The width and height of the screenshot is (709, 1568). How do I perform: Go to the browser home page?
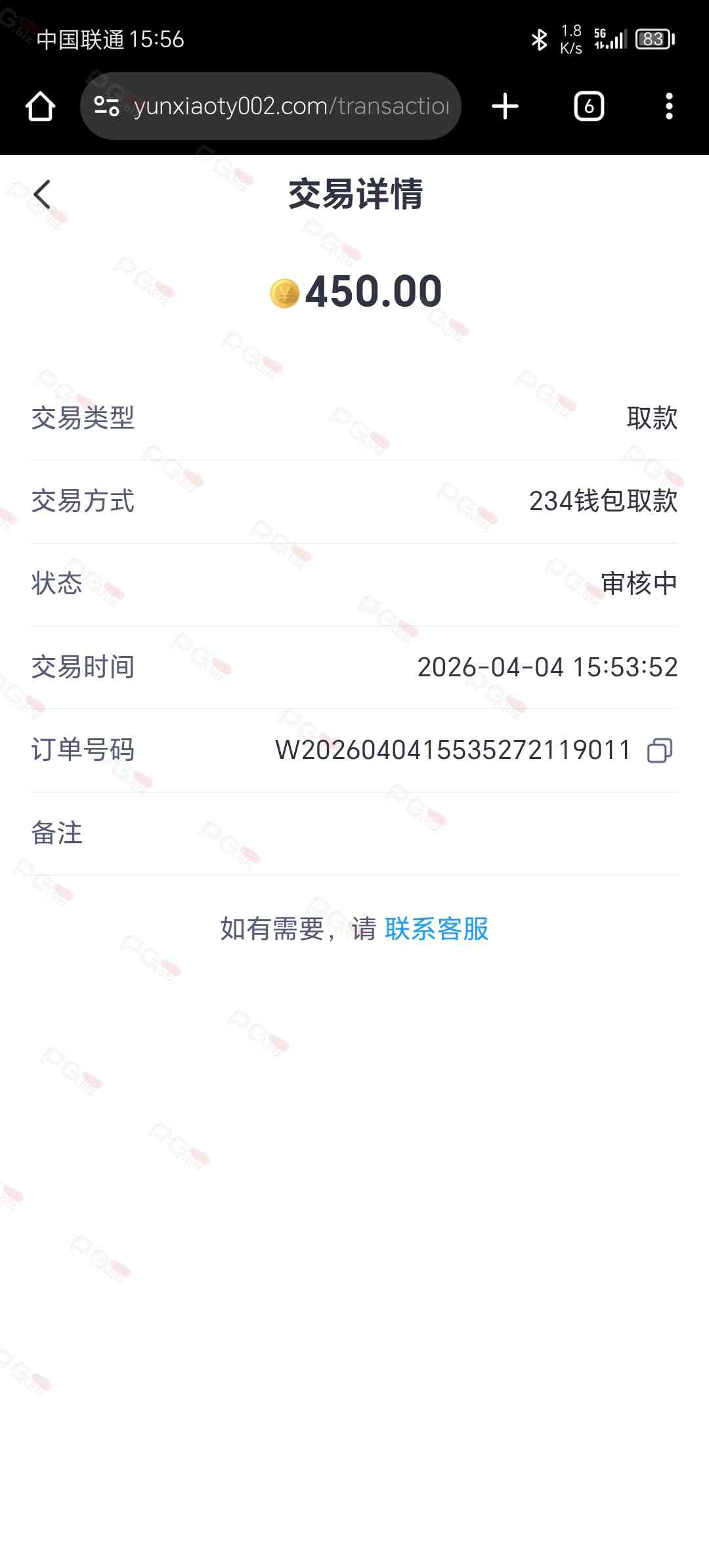point(40,106)
